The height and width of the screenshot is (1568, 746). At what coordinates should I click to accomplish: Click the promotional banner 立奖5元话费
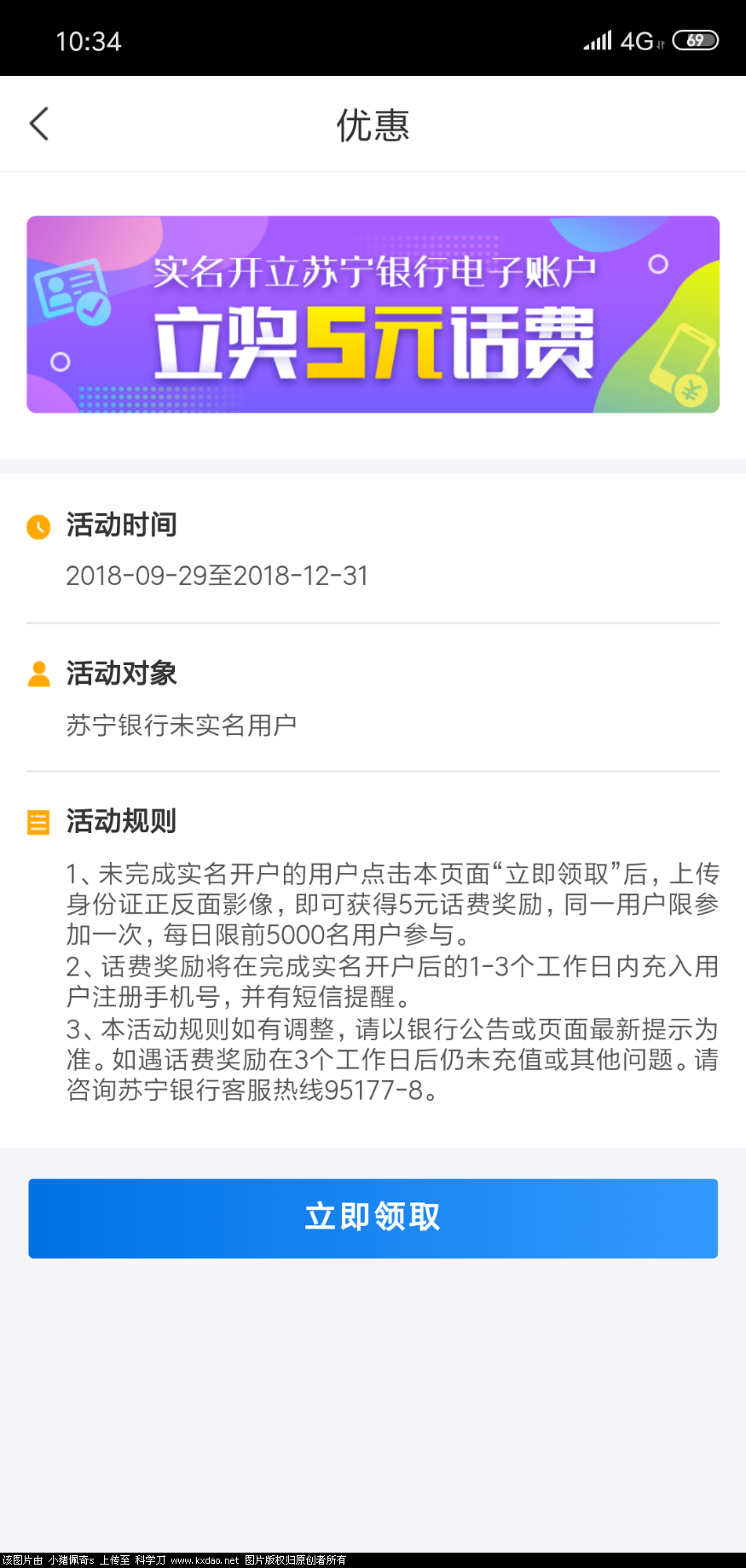pos(373,315)
